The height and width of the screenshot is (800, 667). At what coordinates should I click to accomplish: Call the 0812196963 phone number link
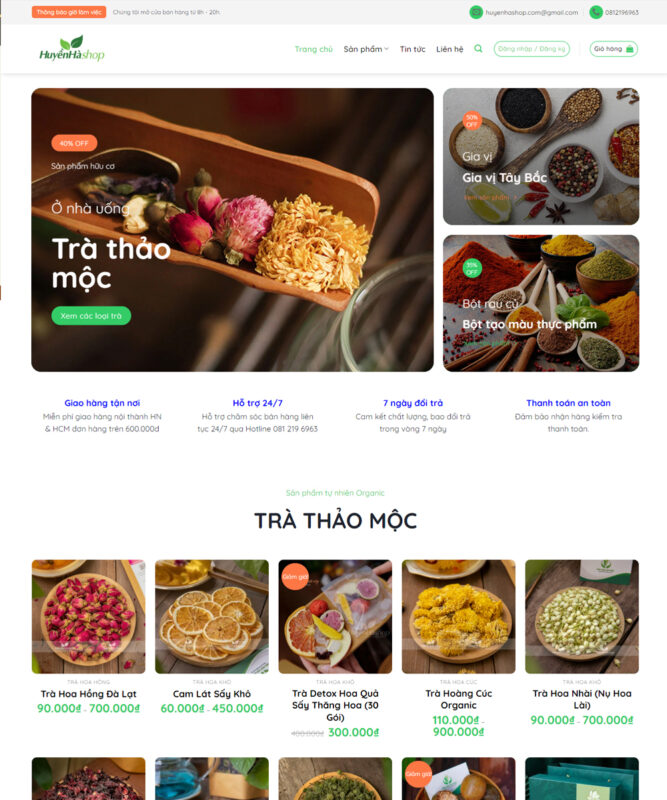621,12
